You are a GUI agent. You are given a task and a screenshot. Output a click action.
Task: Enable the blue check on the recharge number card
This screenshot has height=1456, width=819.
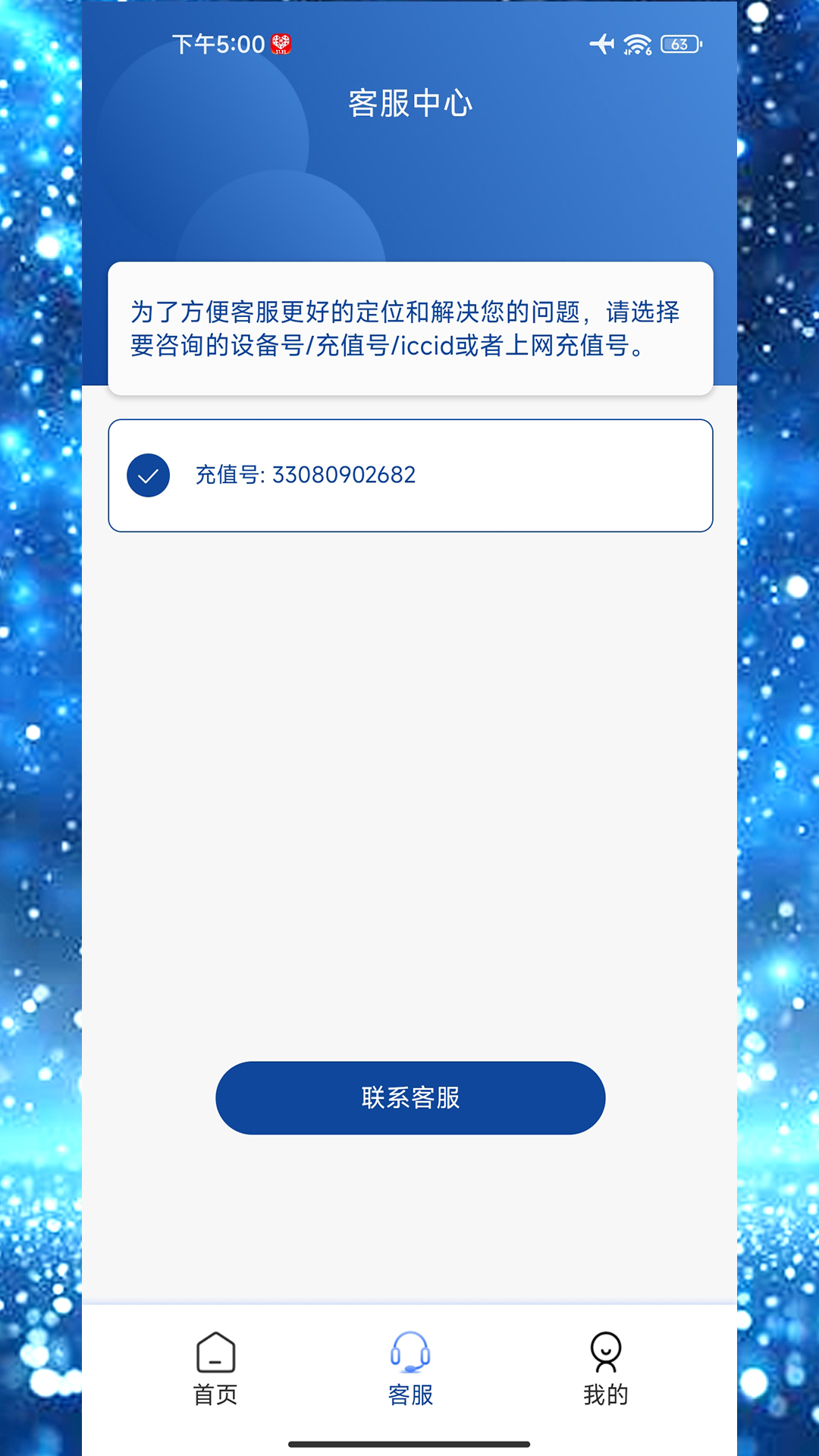click(x=149, y=475)
